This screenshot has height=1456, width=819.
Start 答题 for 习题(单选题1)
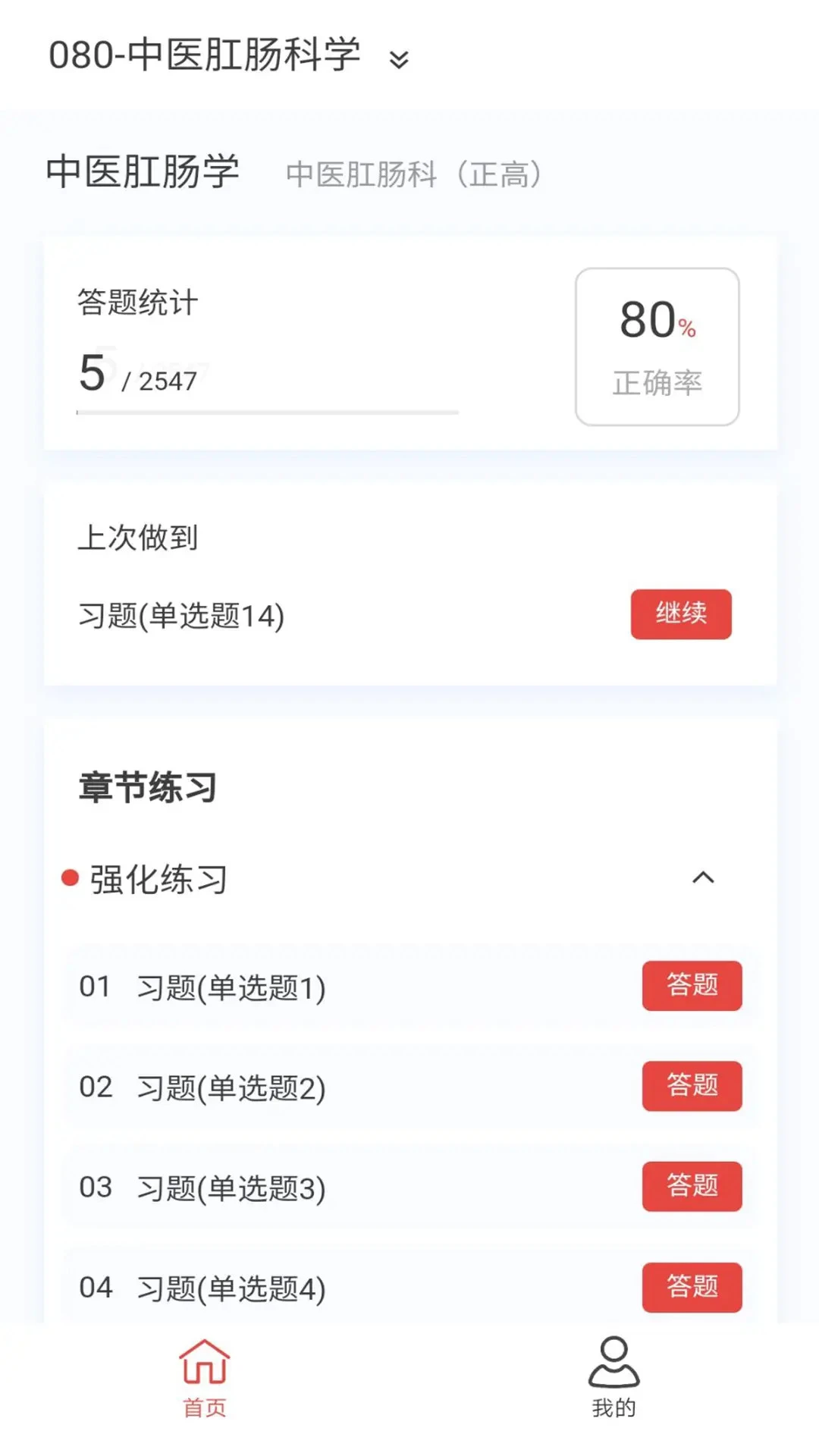692,986
